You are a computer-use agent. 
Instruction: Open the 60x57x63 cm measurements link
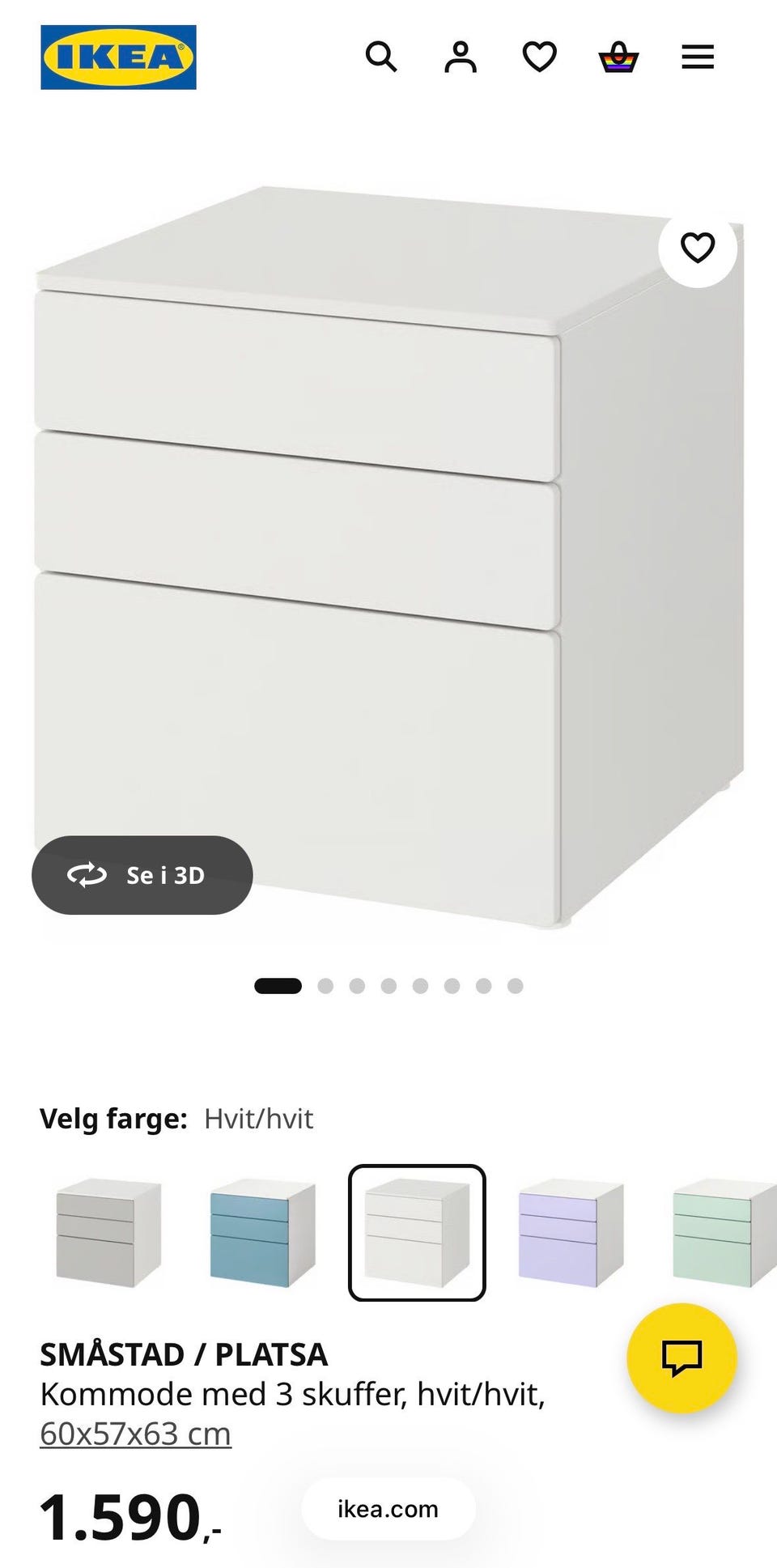[136, 1434]
